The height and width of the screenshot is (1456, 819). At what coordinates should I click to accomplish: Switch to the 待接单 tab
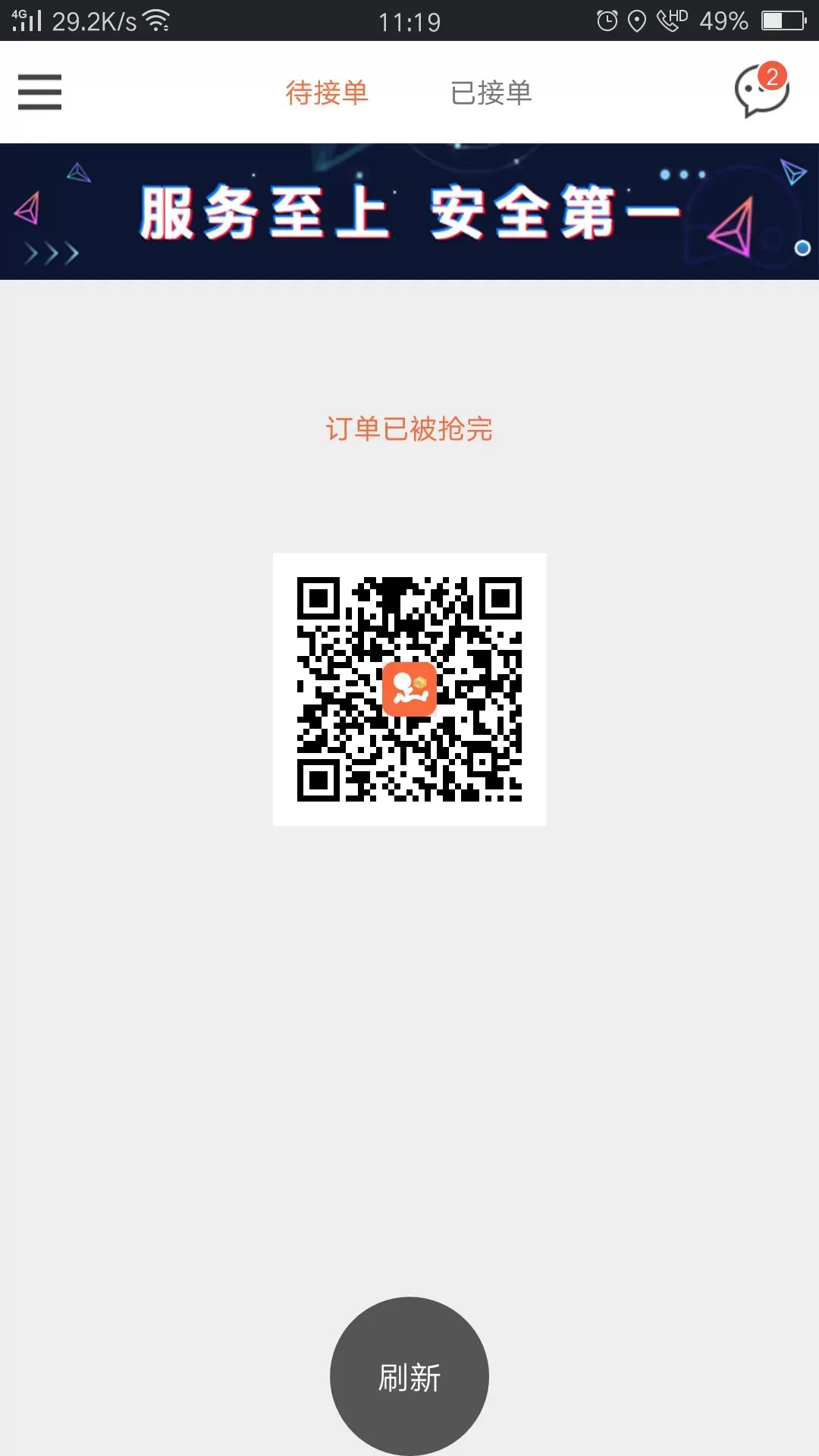326,93
